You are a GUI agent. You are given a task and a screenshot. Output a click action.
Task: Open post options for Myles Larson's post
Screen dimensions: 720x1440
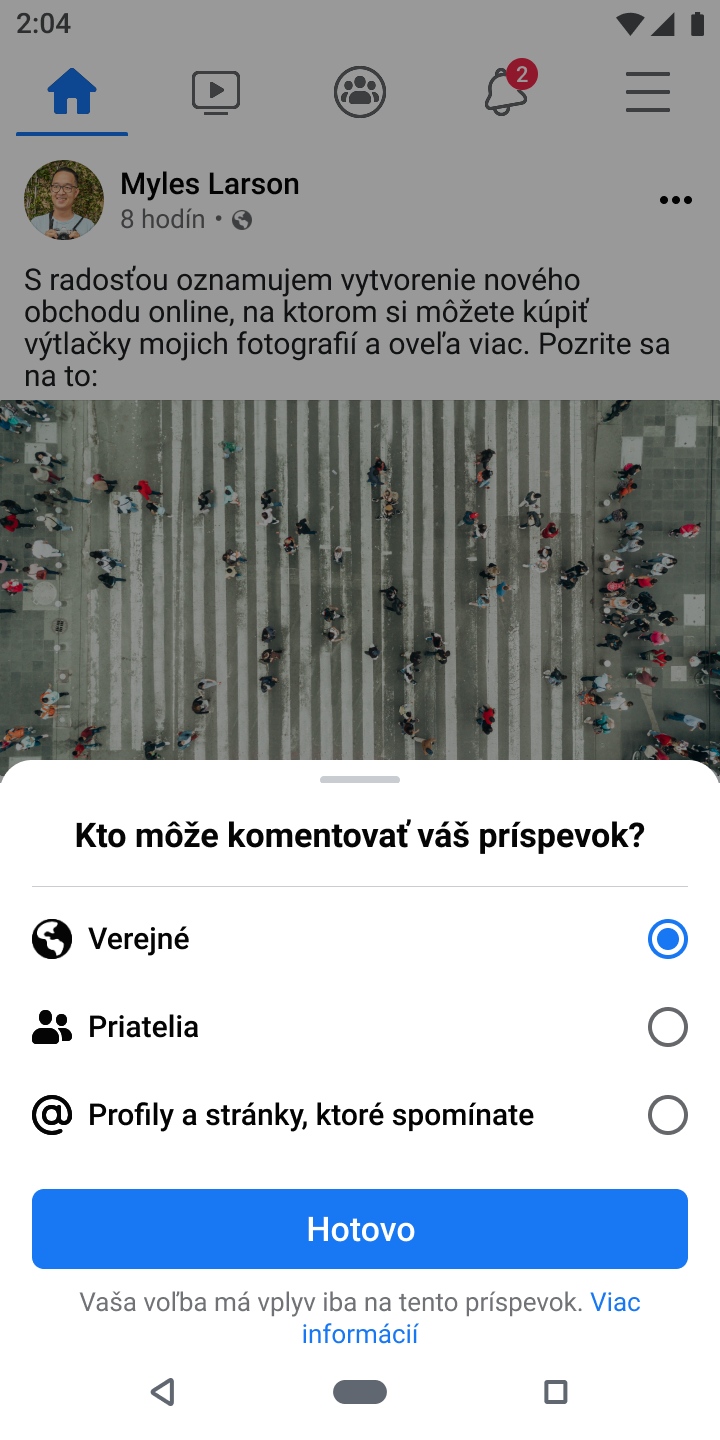(676, 201)
